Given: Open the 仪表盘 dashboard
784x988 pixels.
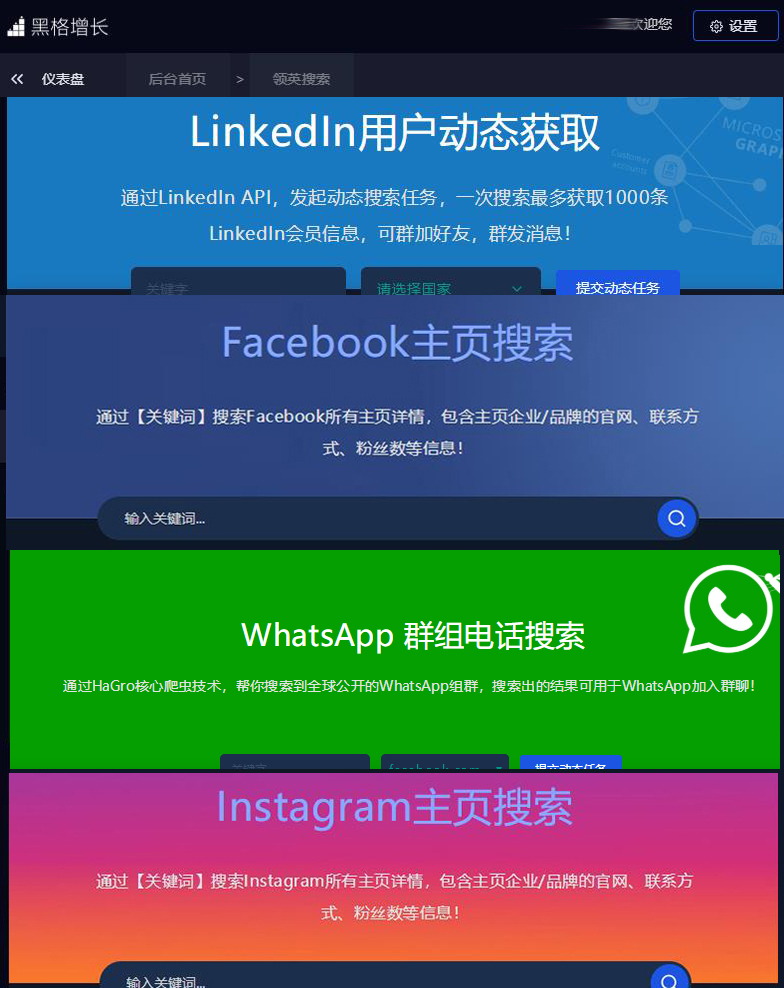Looking at the screenshot, I should [63, 79].
